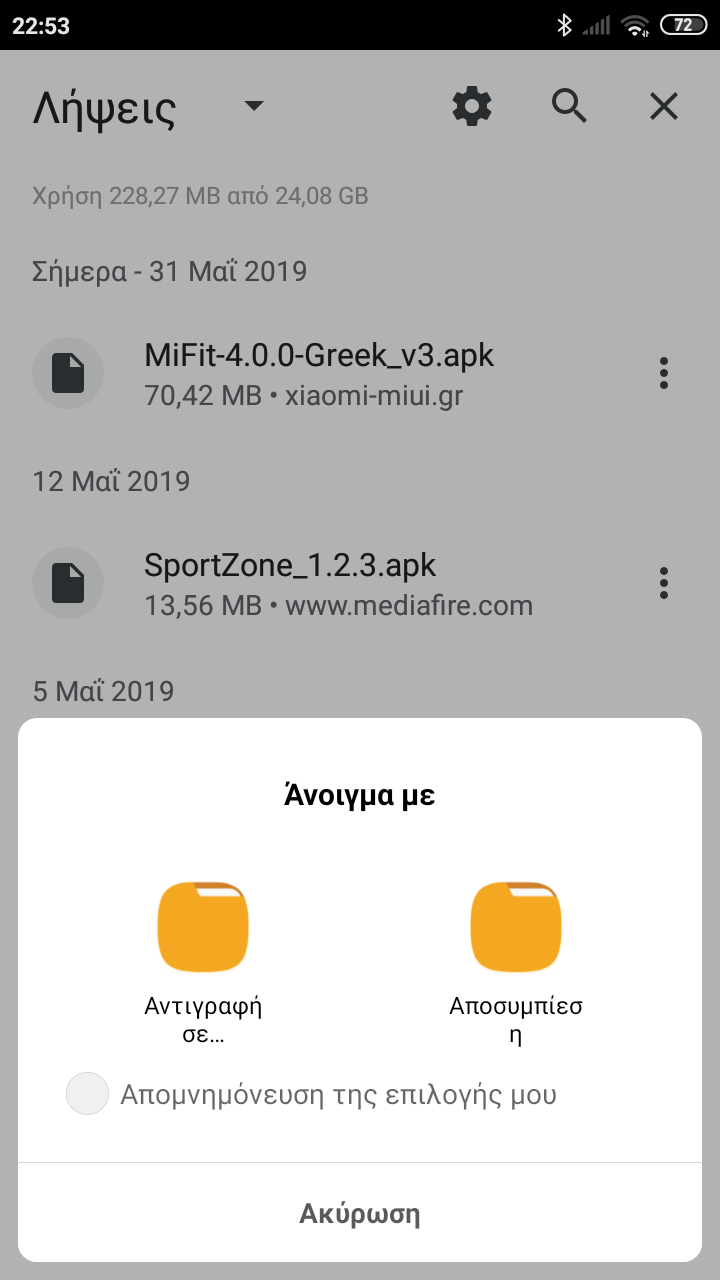
Task: Open downloads settings gear
Action: click(x=472, y=106)
